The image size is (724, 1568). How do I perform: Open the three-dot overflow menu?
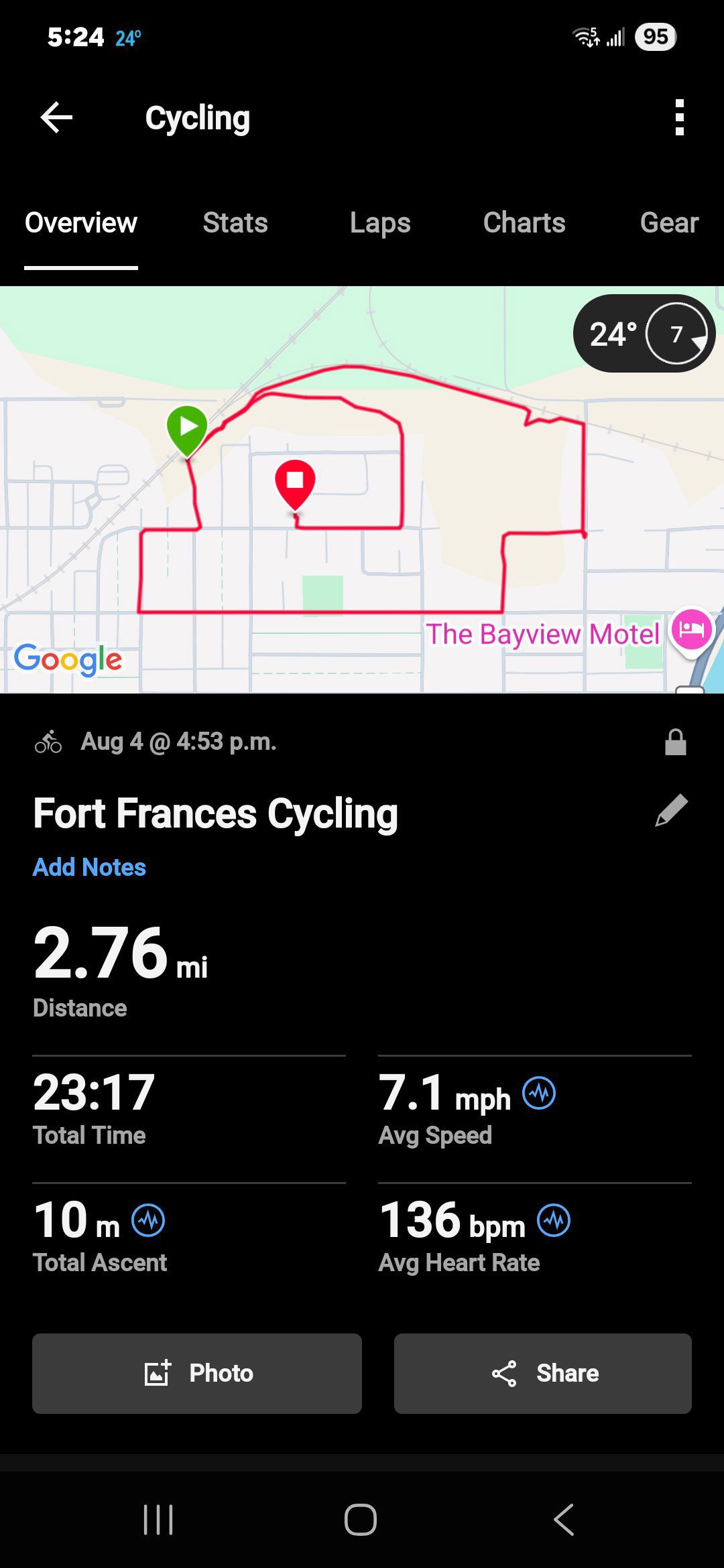[679, 118]
